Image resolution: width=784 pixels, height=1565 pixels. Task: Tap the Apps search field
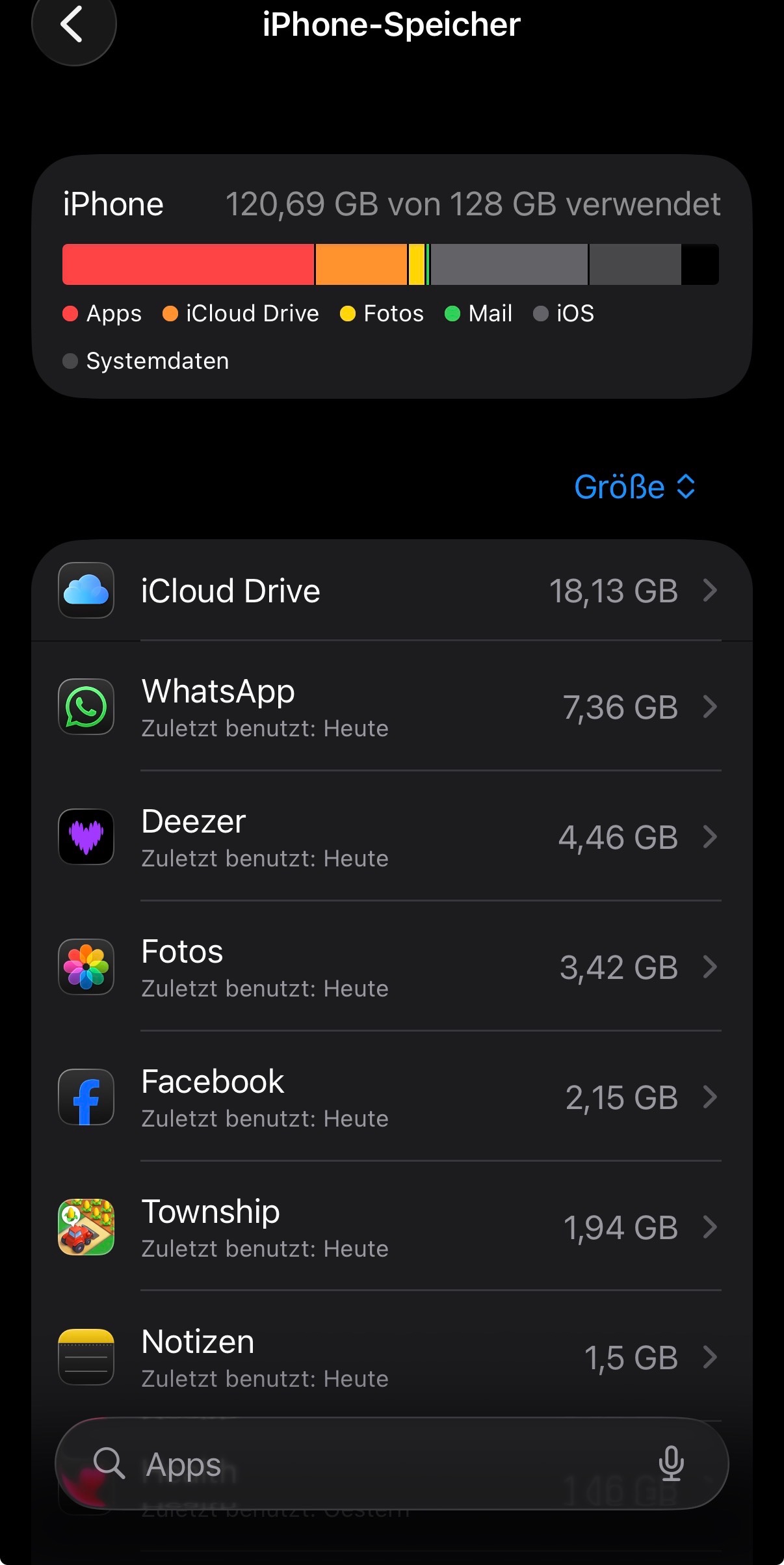364,1464
